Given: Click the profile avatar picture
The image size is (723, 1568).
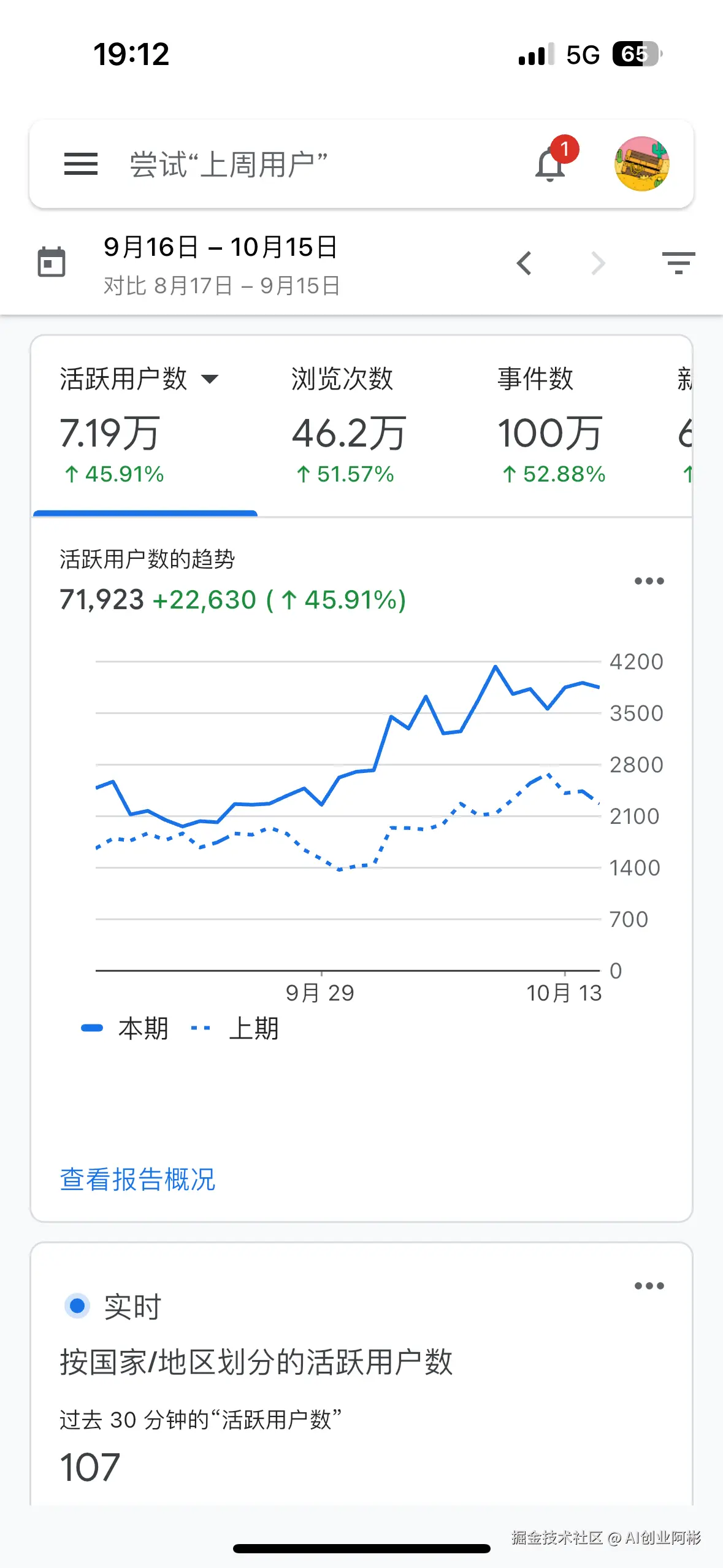Looking at the screenshot, I should 642,164.
